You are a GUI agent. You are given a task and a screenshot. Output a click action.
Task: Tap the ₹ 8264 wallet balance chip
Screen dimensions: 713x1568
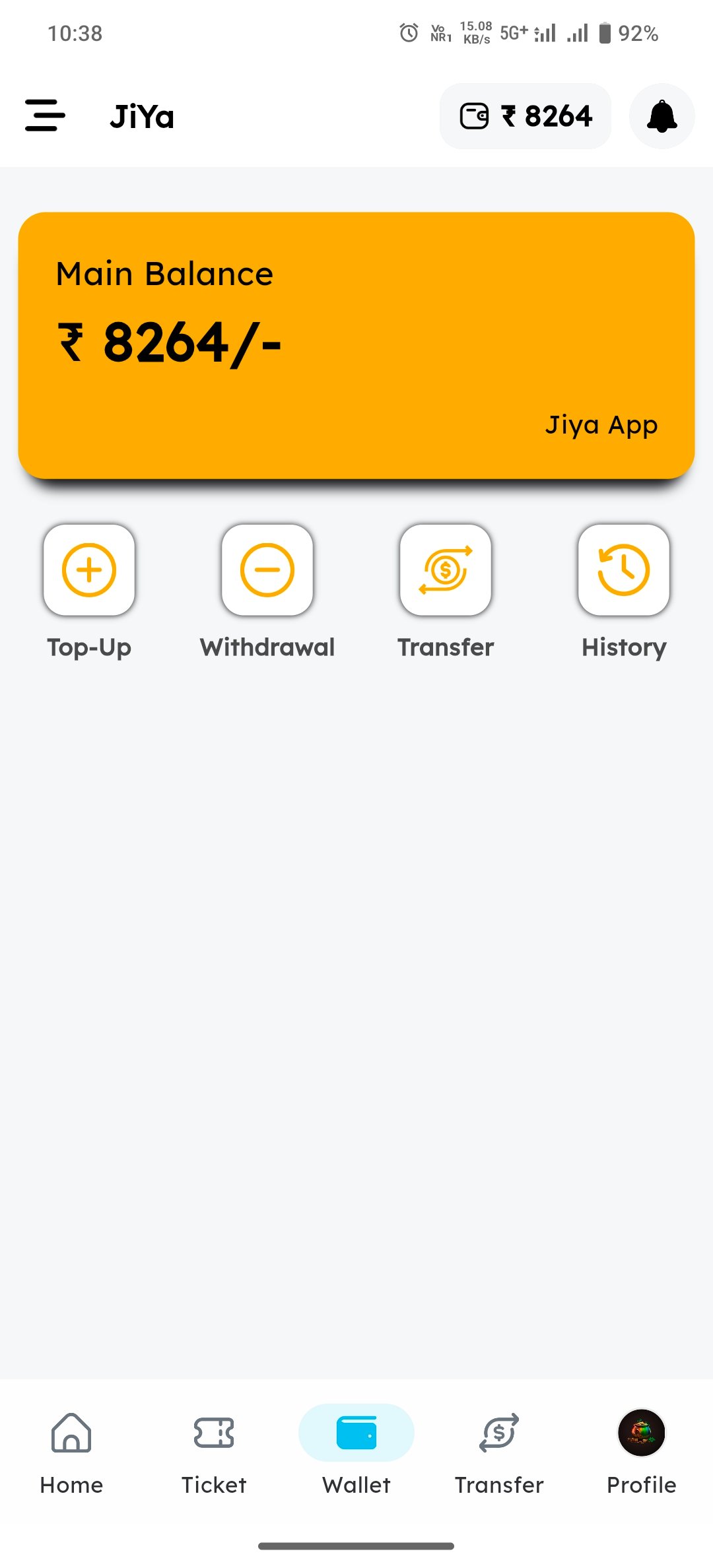[x=526, y=116]
